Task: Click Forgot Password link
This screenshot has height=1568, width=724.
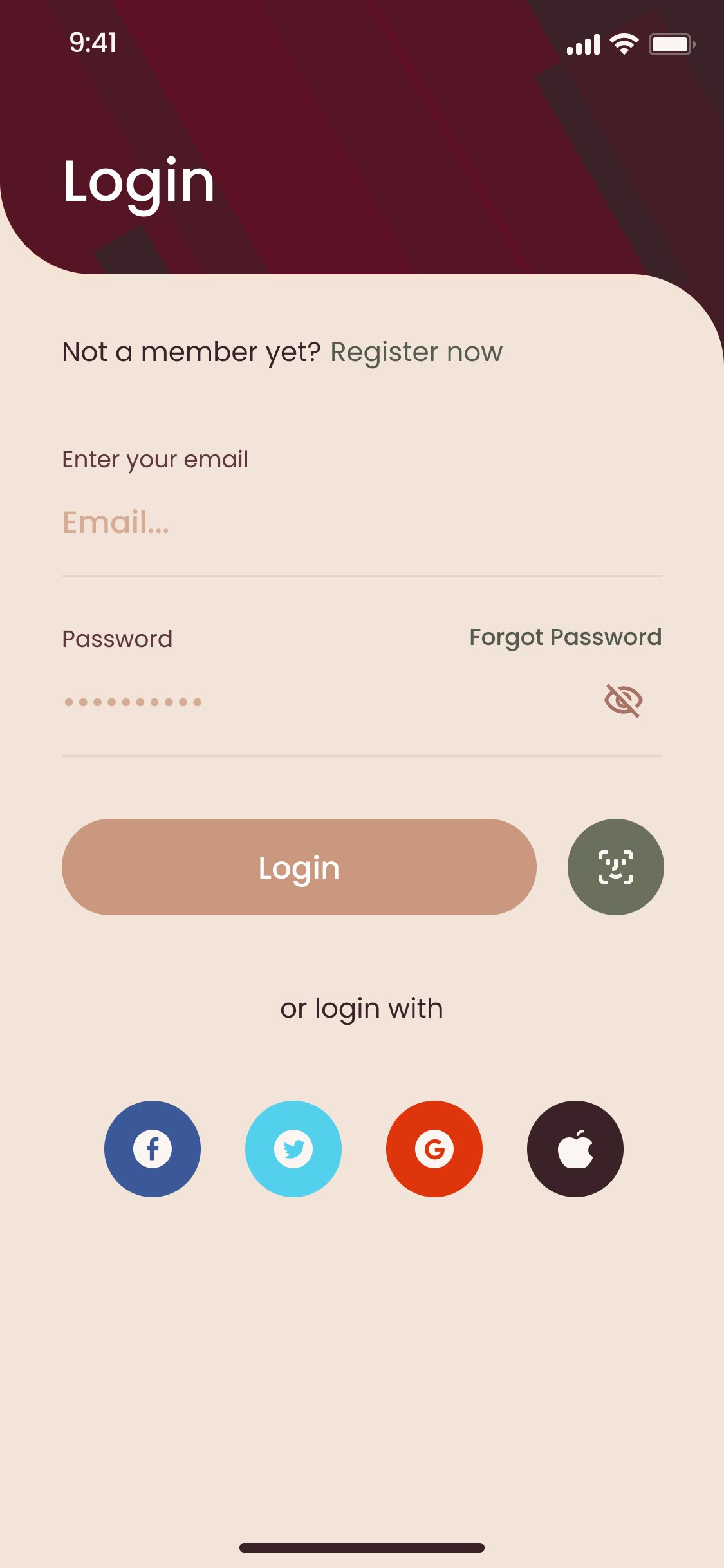Action: (565, 637)
